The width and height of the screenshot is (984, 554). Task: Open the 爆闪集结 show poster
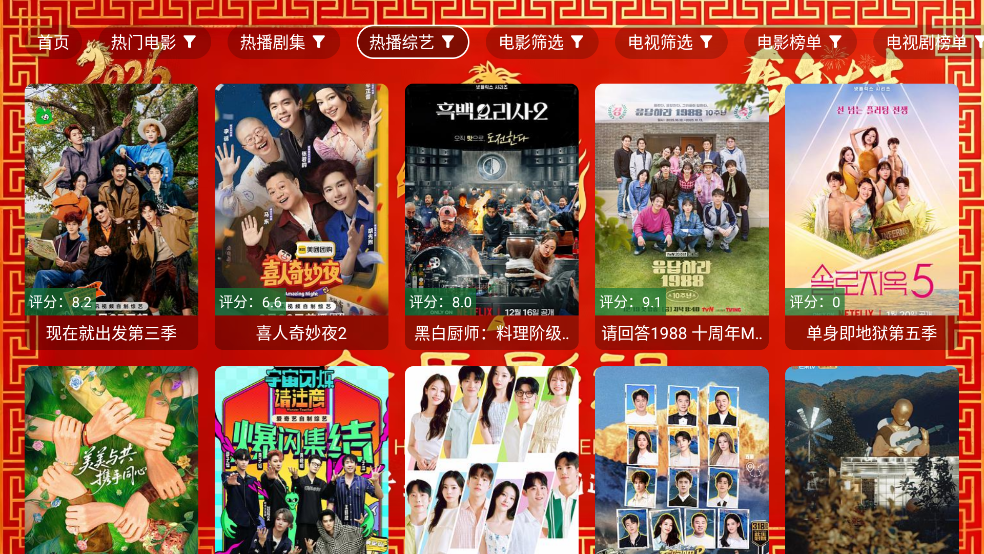click(x=301, y=460)
